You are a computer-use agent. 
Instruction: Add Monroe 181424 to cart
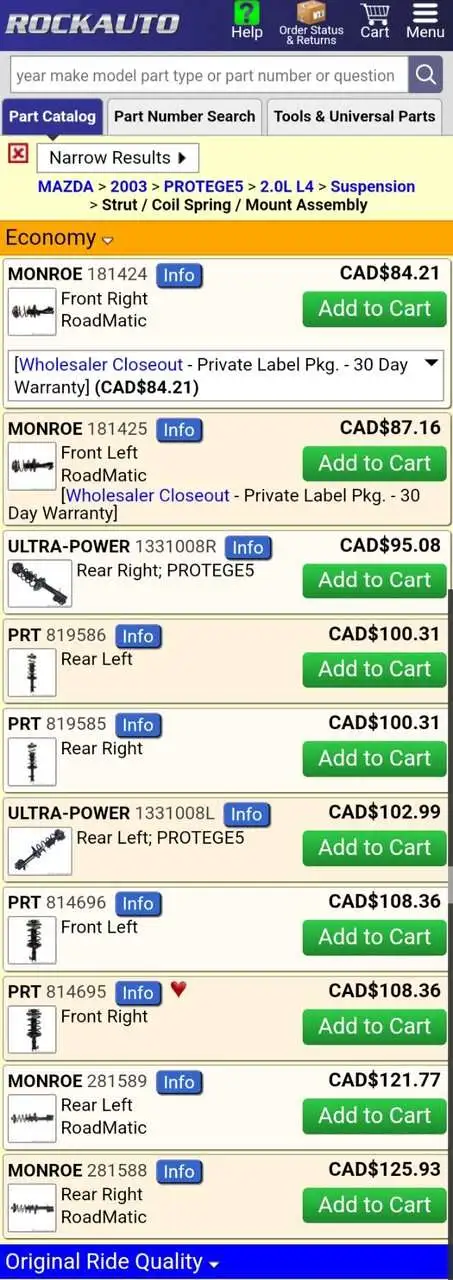pyautogui.click(x=375, y=309)
